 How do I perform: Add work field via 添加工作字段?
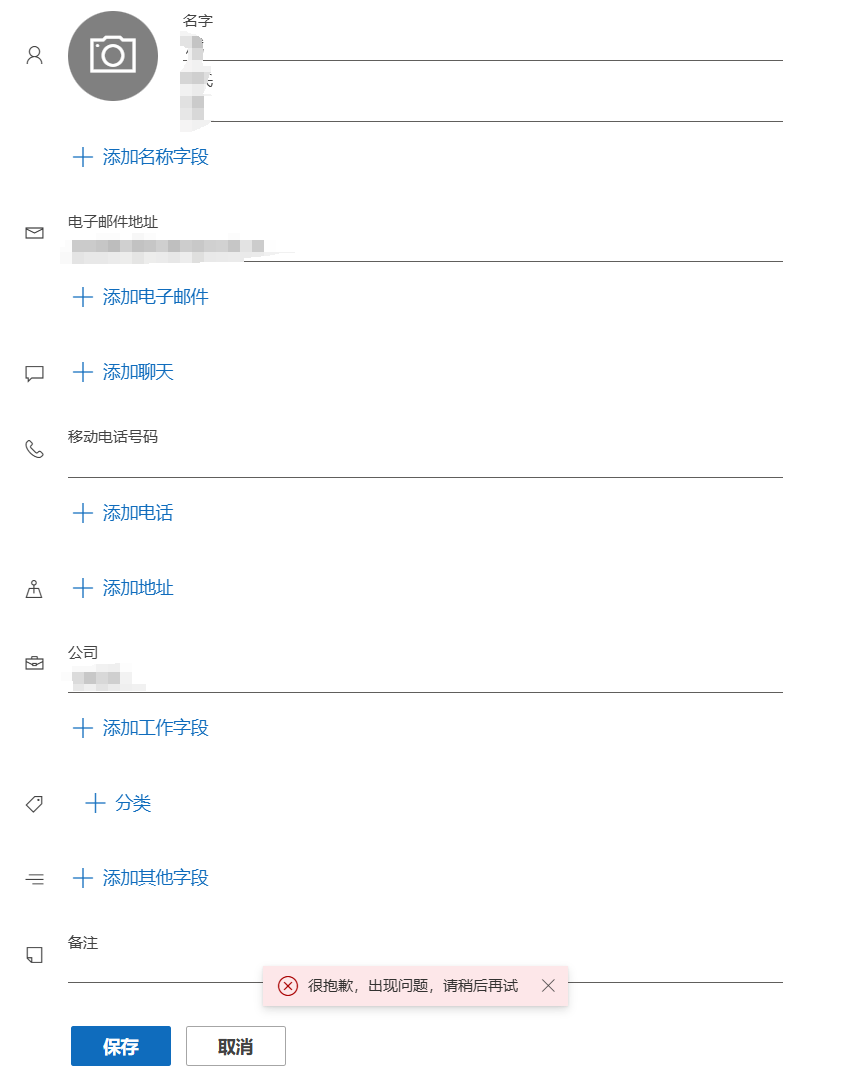[140, 728]
